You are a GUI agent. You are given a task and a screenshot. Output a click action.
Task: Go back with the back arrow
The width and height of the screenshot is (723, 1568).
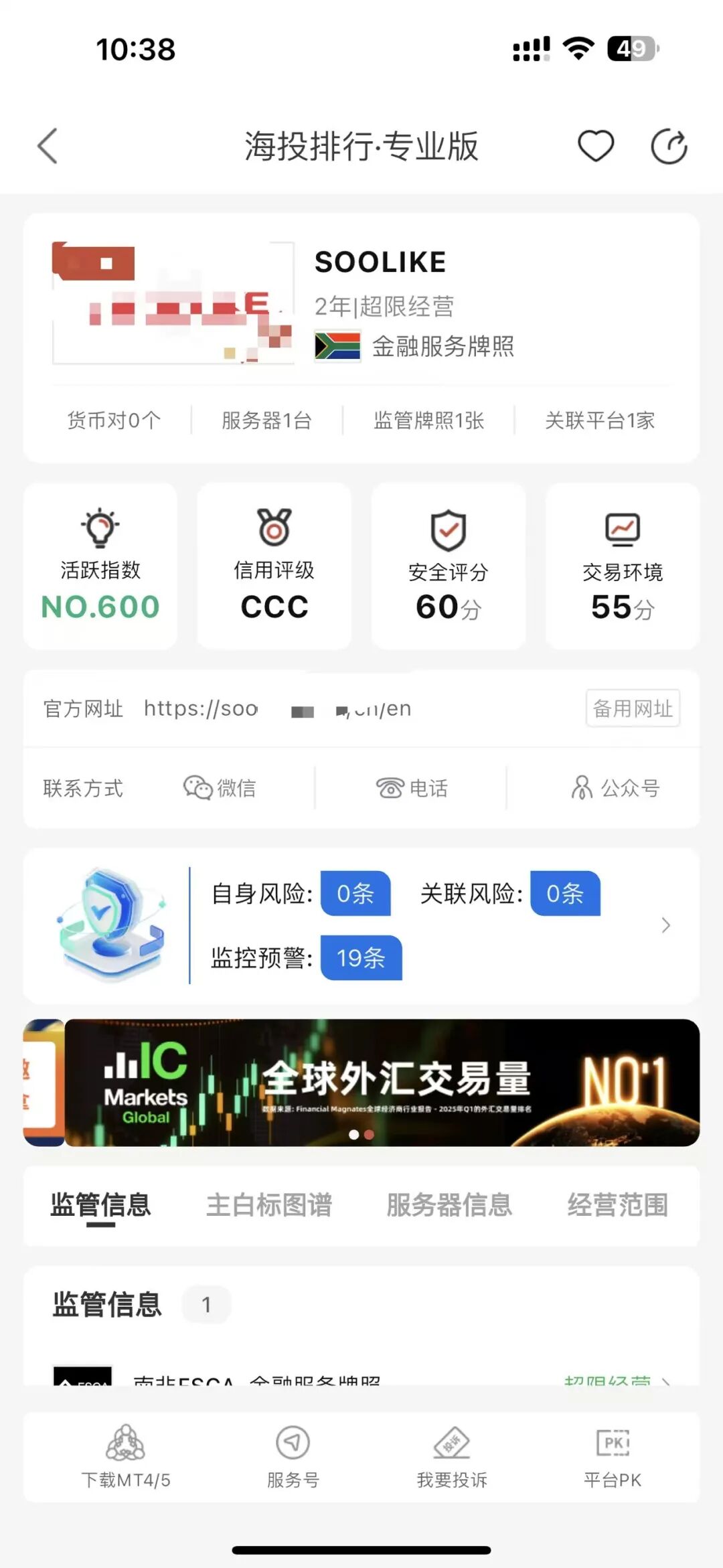(x=47, y=145)
